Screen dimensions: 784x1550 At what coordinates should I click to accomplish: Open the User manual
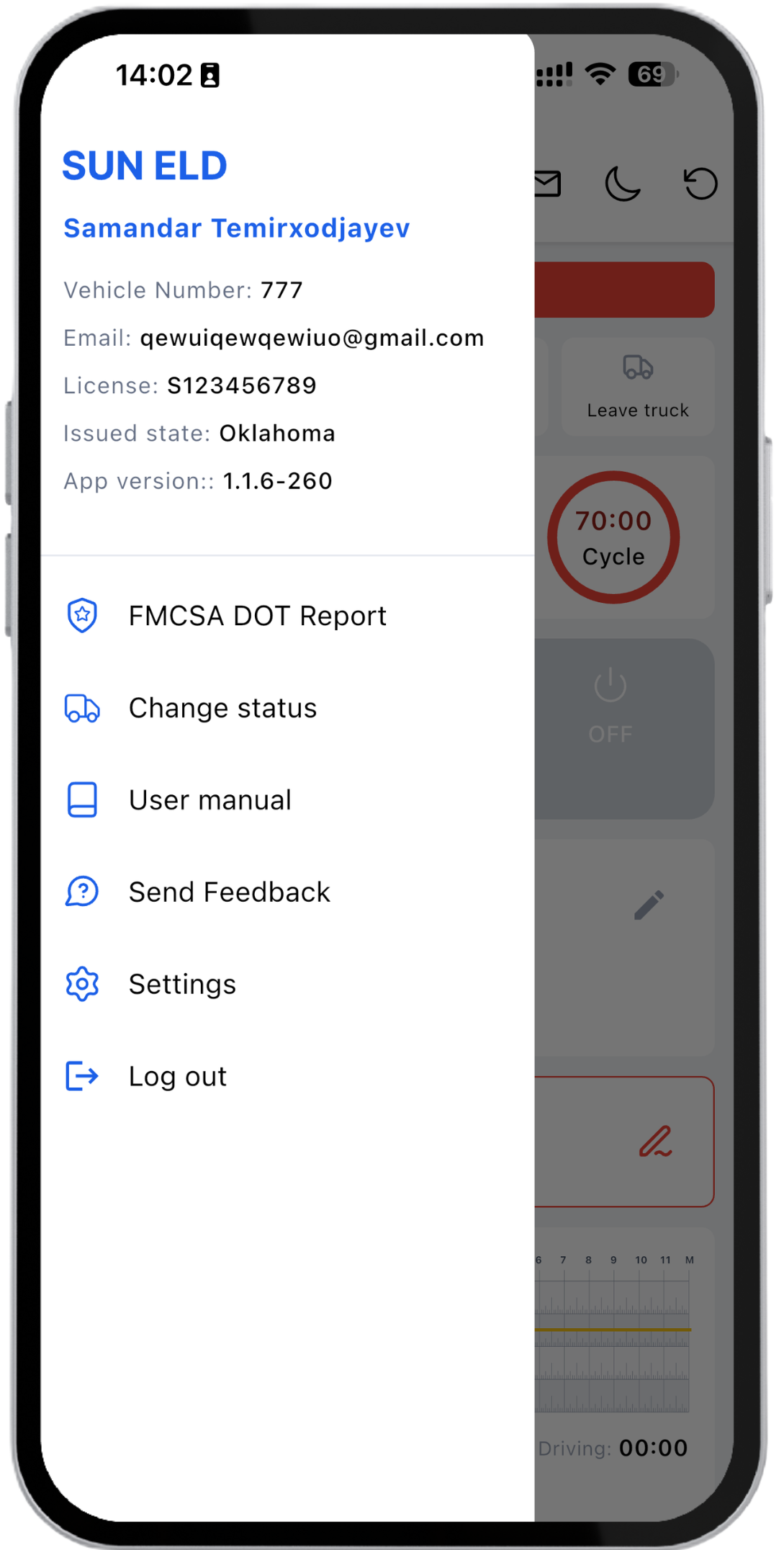pyautogui.click(x=209, y=800)
